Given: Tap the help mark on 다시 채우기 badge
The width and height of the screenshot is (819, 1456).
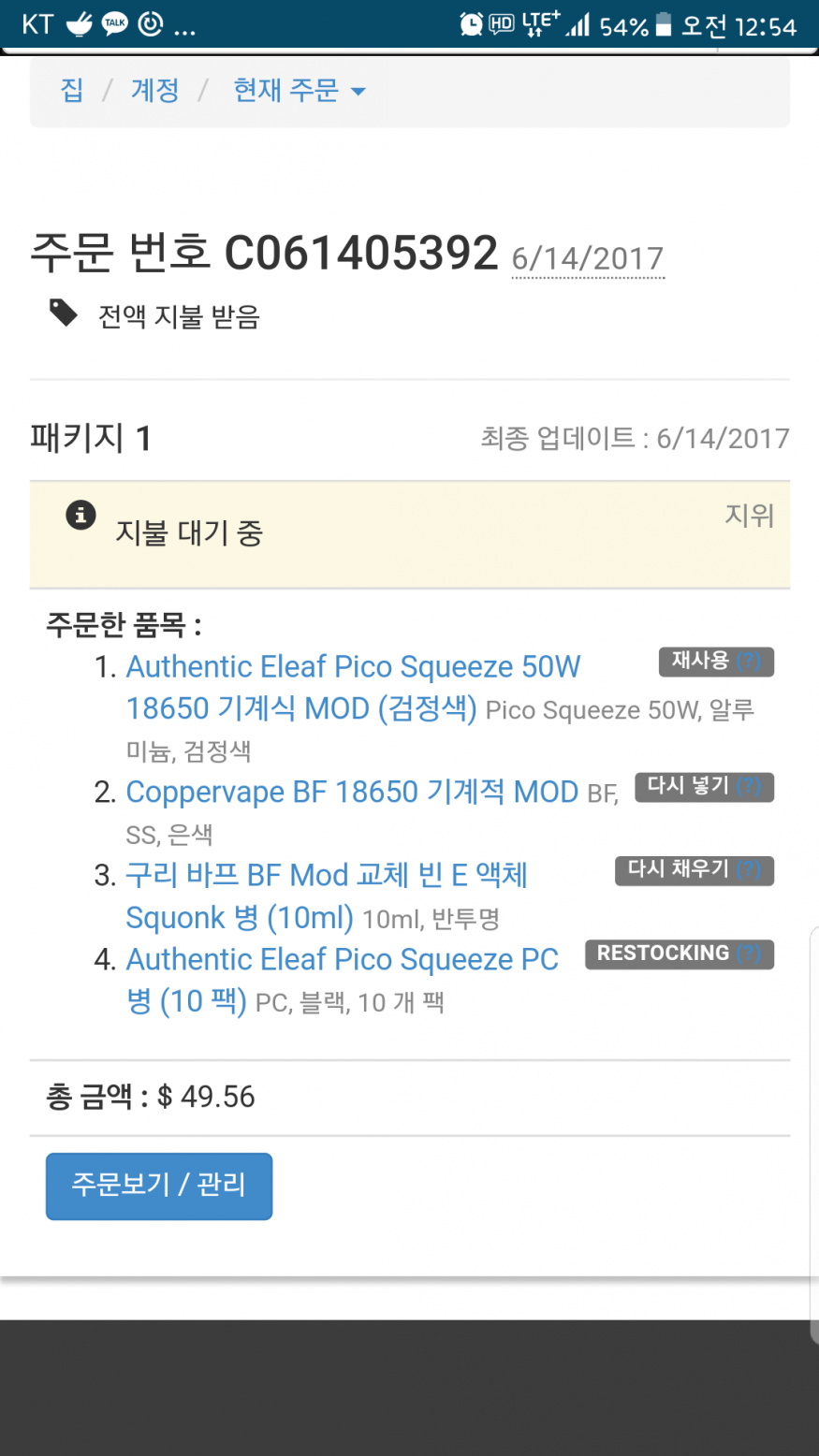Looking at the screenshot, I should pyautogui.click(x=749, y=871).
